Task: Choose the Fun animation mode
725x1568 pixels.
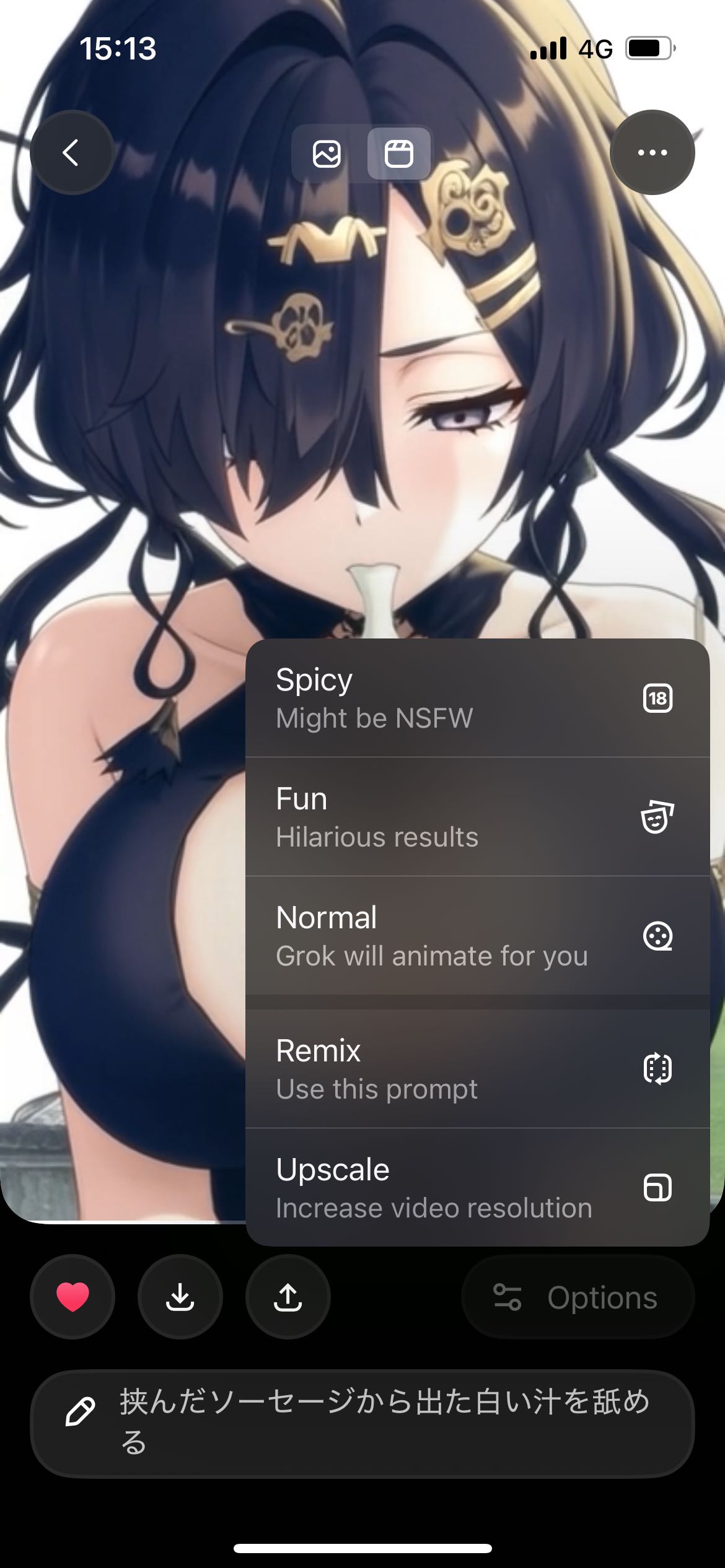Action: tap(477, 817)
